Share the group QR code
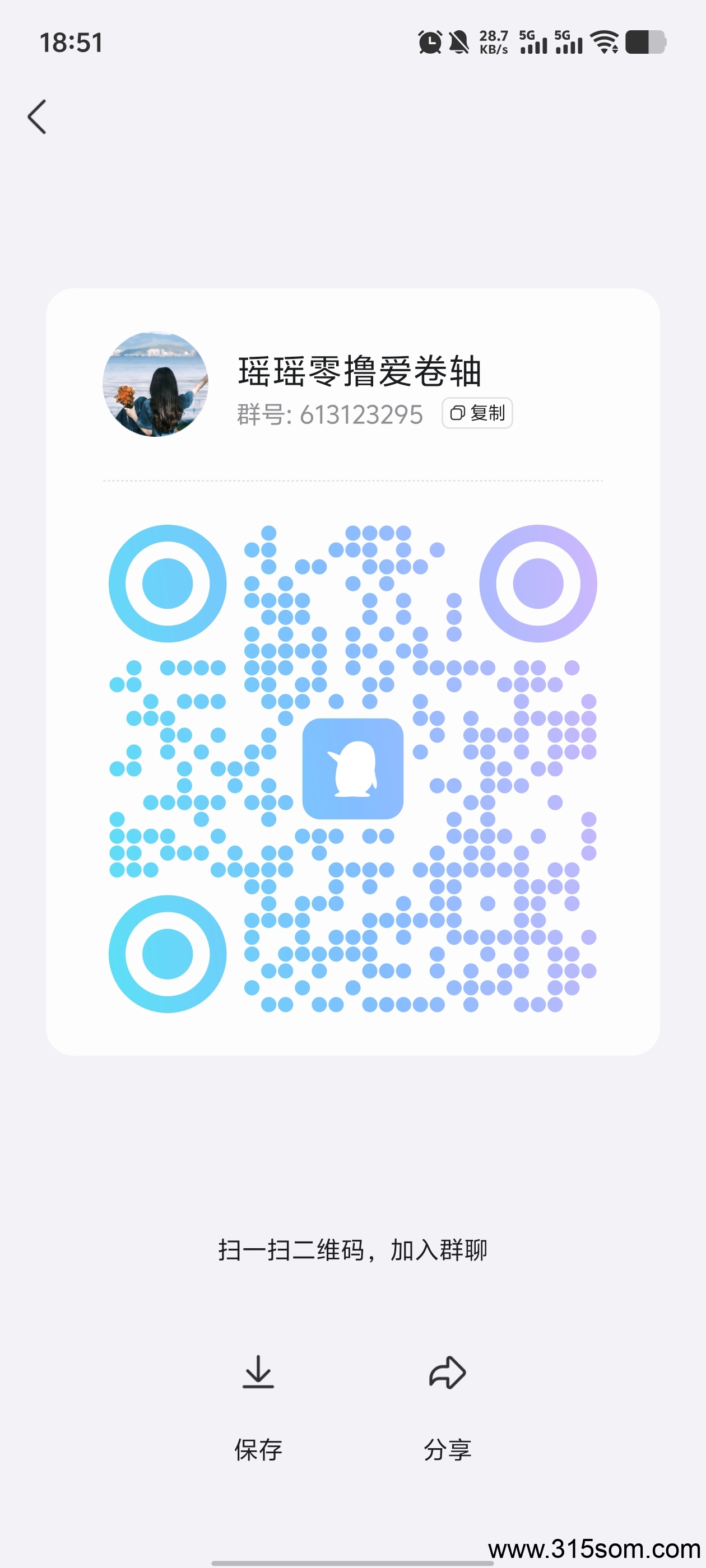Viewport: 706px width, 1568px height. click(x=448, y=1408)
